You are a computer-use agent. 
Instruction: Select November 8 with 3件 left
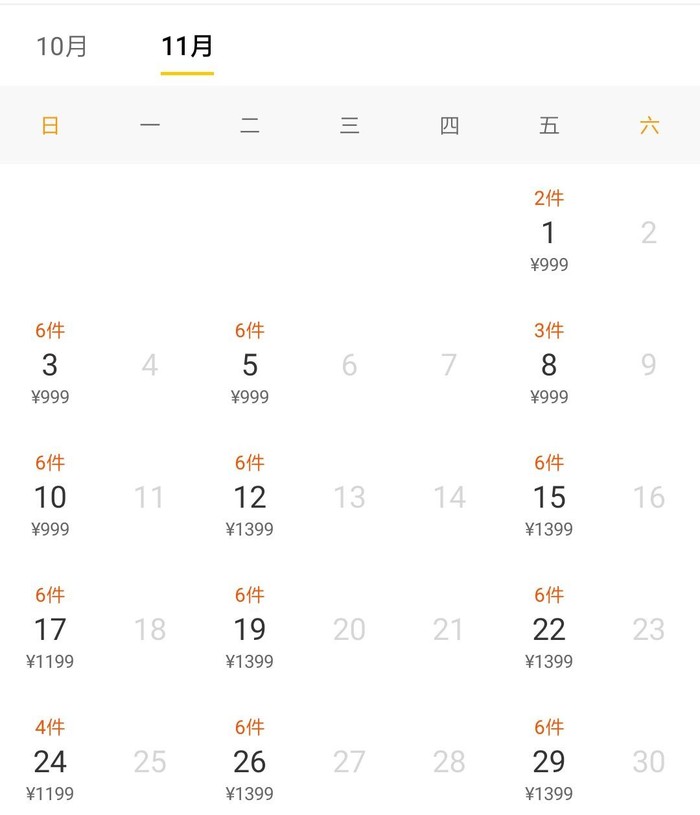click(x=548, y=365)
